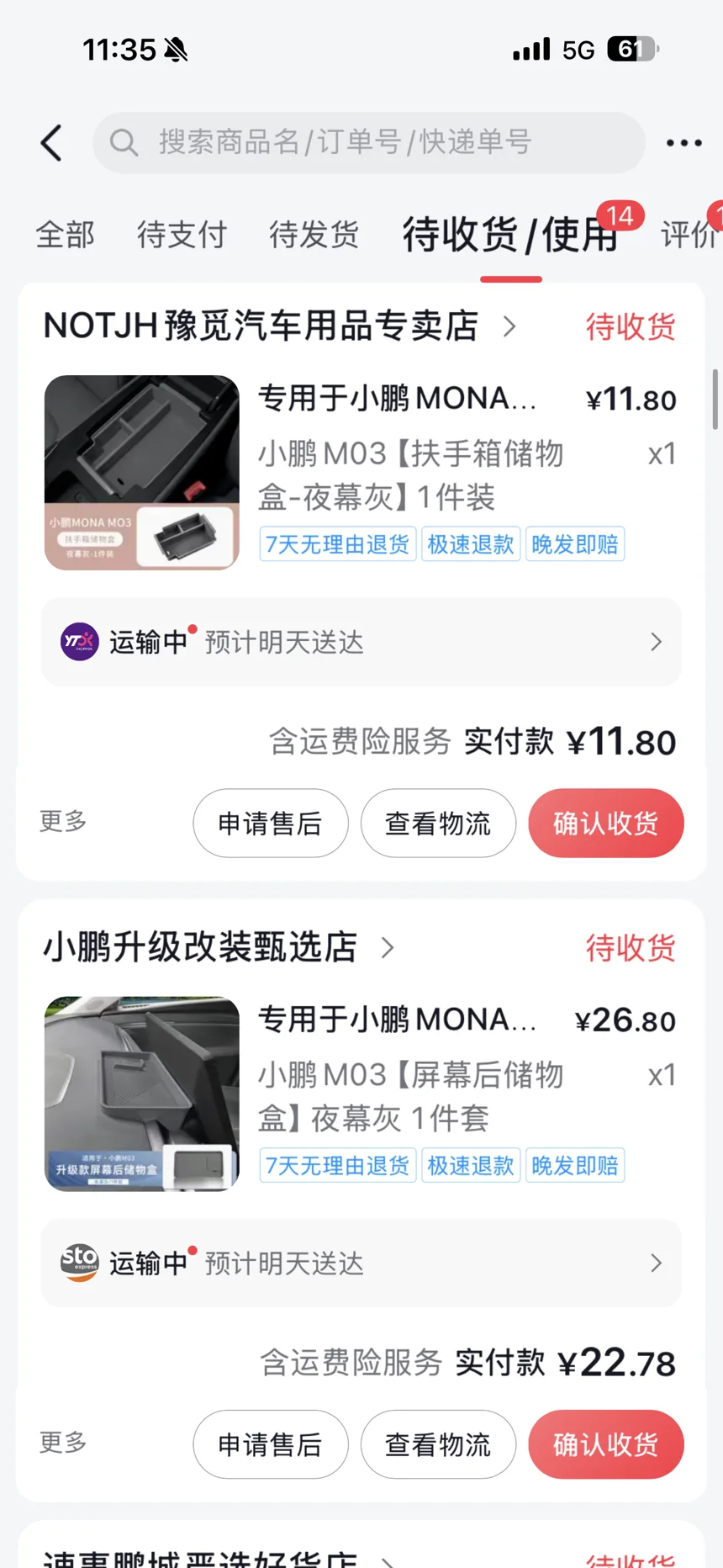This screenshot has width=723, height=1568.
Task: Confirm receipt 确认收货 for ¥11.80 order
Action: [605, 823]
